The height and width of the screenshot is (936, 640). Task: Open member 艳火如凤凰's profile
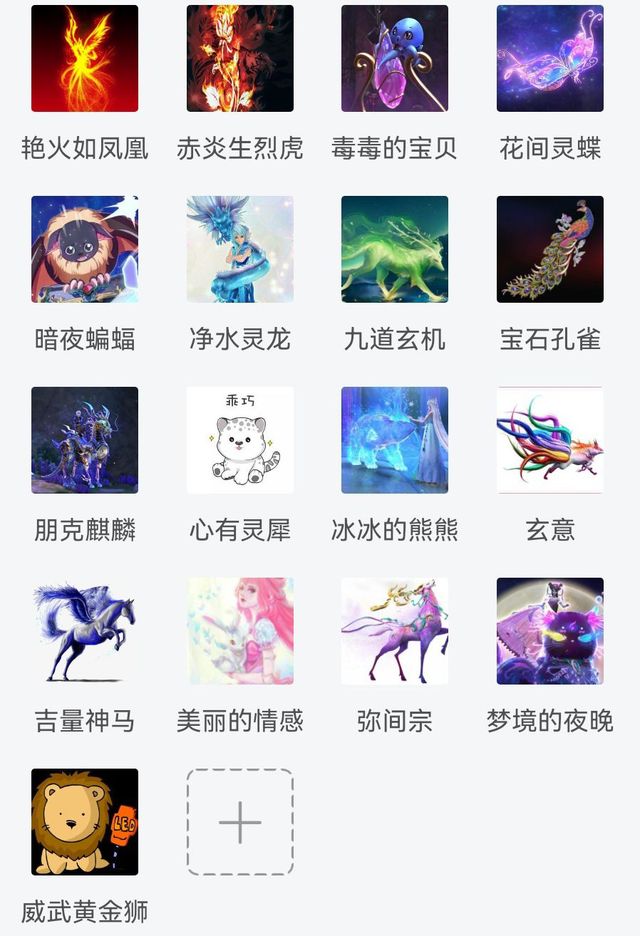tap(85, 58)
